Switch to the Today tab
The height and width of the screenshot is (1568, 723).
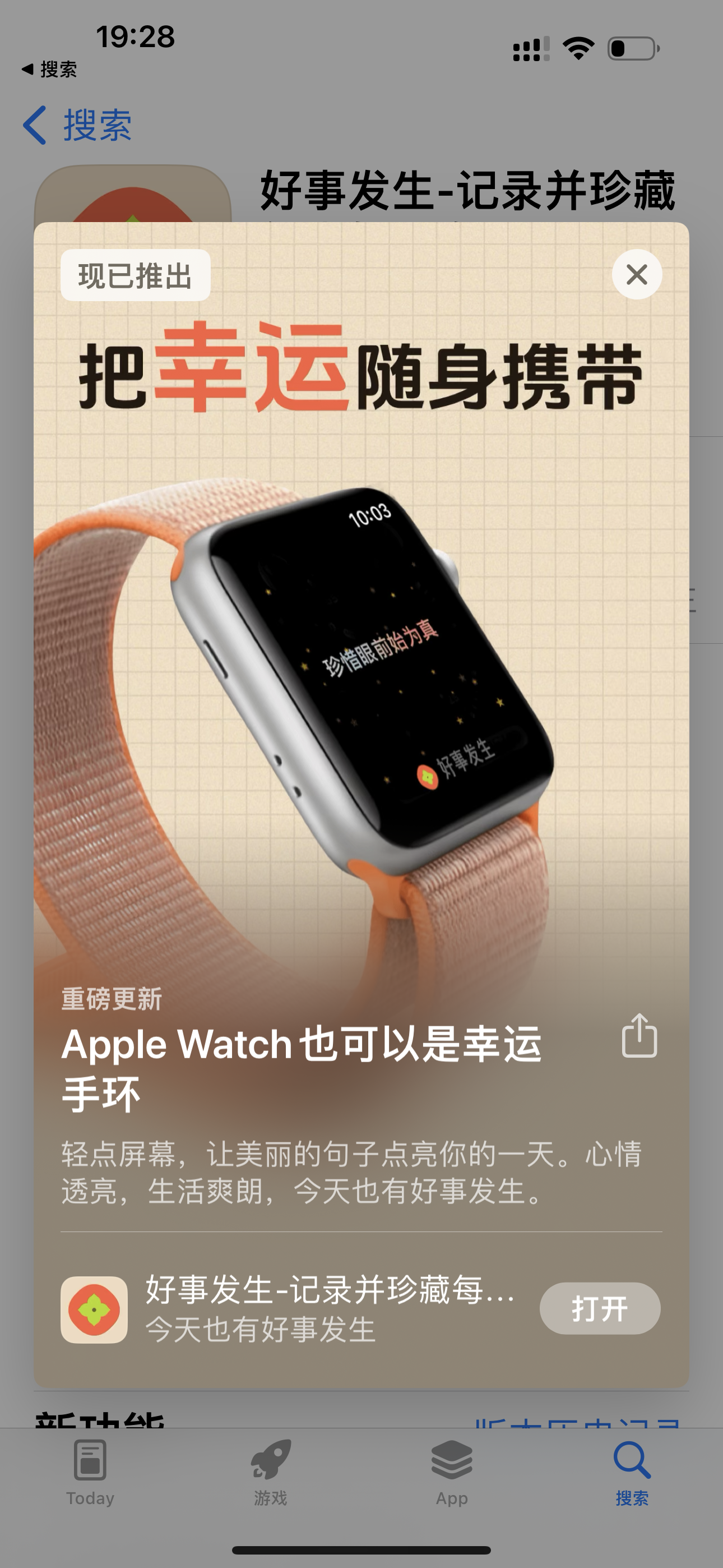90,1472
